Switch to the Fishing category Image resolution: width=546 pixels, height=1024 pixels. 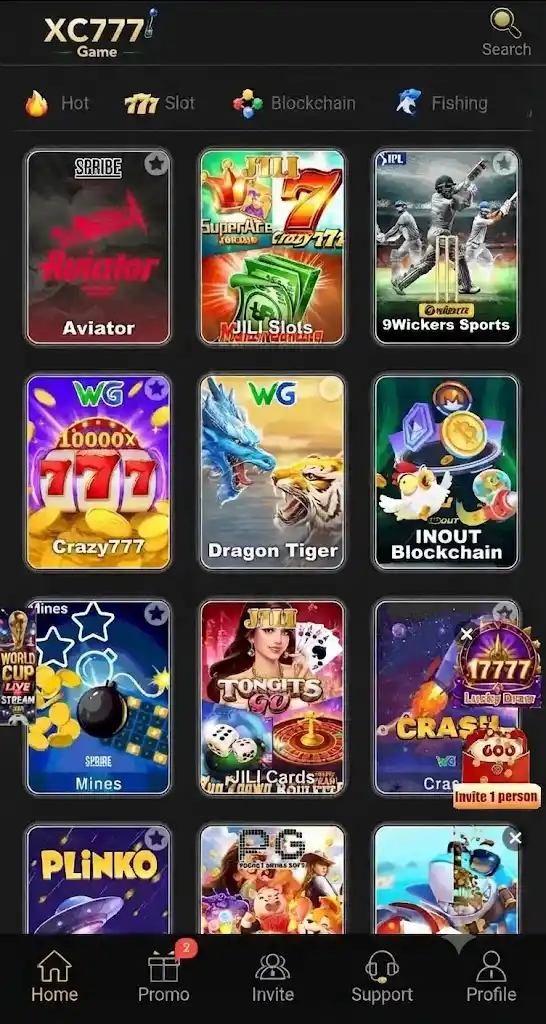coord(442,103)
